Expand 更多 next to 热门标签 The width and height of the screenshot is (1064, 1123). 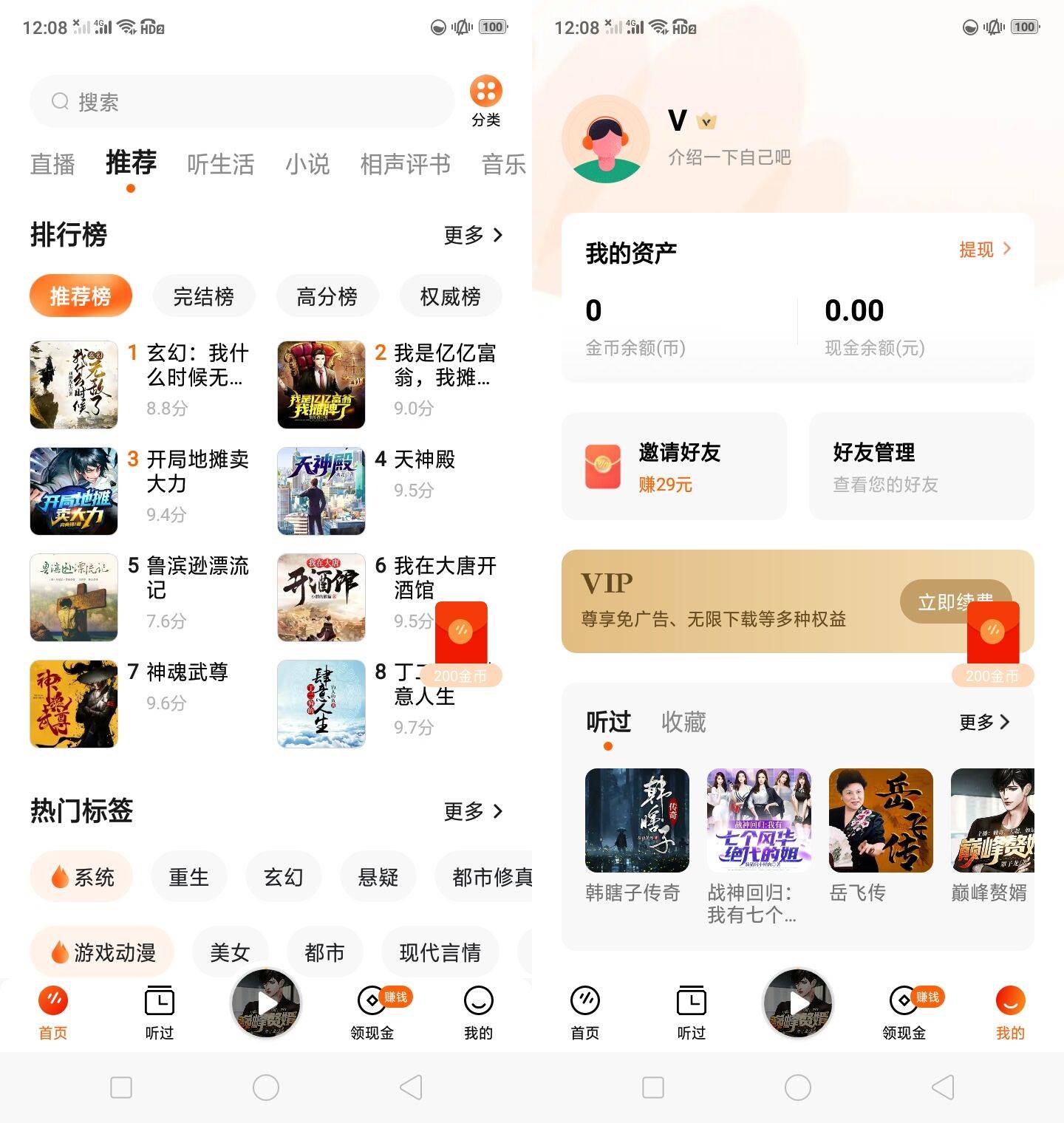pyautogui.click(x=473, y=811)
